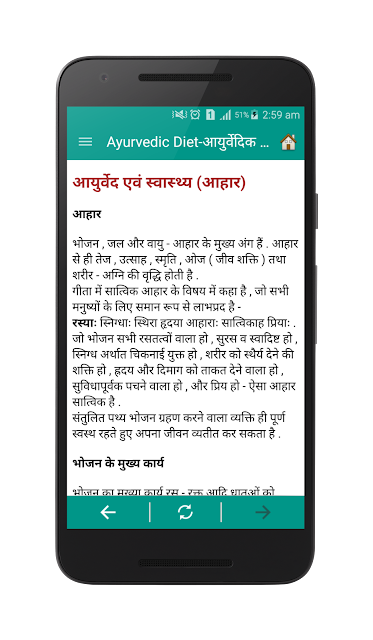The image size is (373, 640).
Task: Tap the refresh icon in bottom bar
Action: click(x=185, y=512)
